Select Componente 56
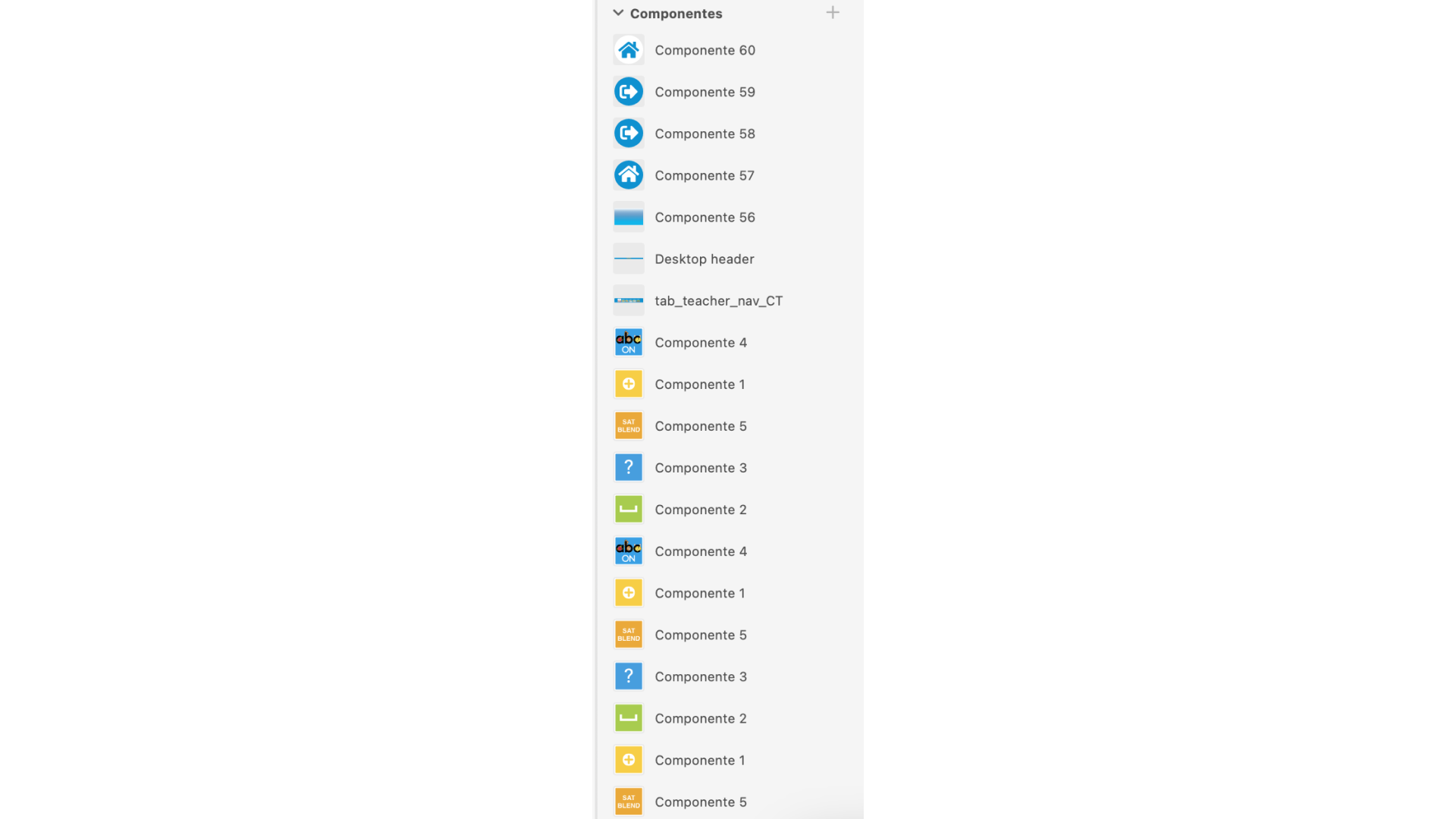Screen dimensions: 1456x819 tap(704, 217)
